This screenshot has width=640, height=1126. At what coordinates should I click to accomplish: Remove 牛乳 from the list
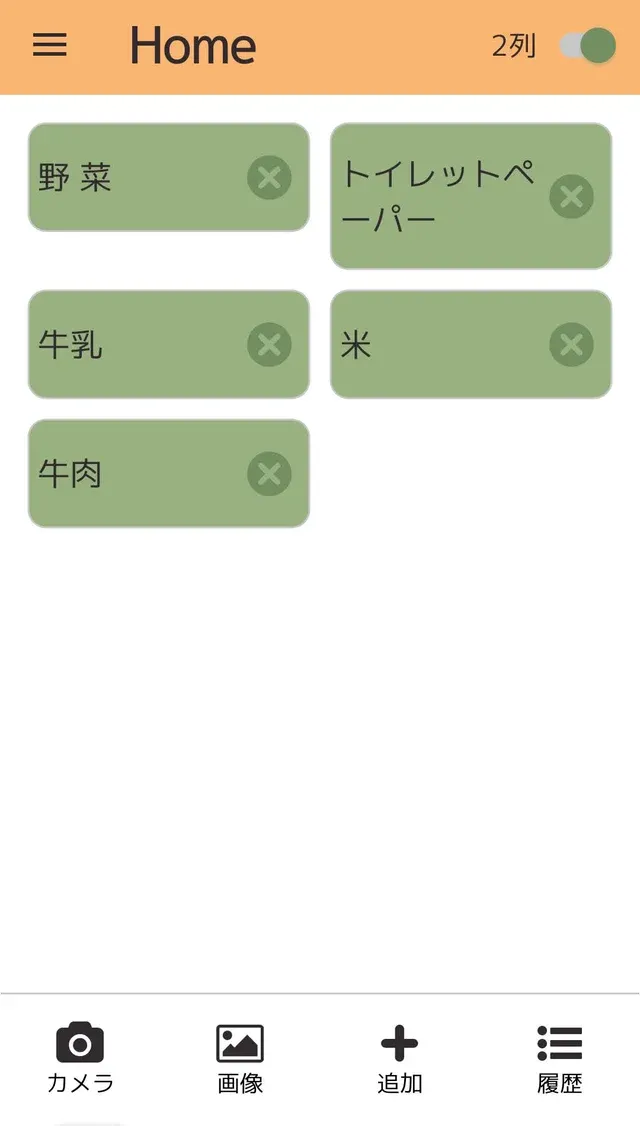click(x=269, y=345)
